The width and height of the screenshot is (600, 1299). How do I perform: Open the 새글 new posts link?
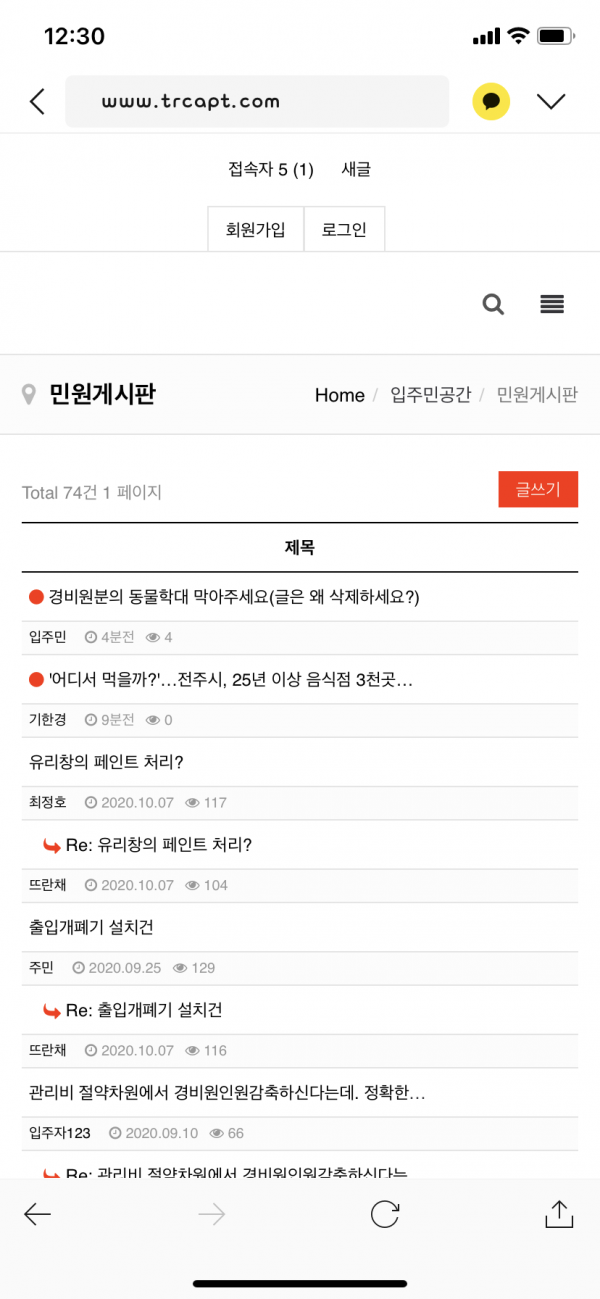(356, 170)
